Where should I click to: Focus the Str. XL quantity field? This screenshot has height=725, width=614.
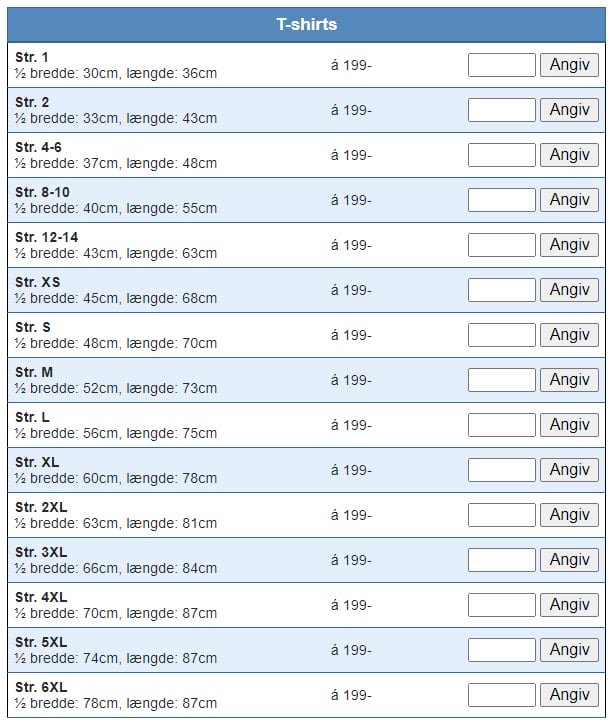(502, 470)
